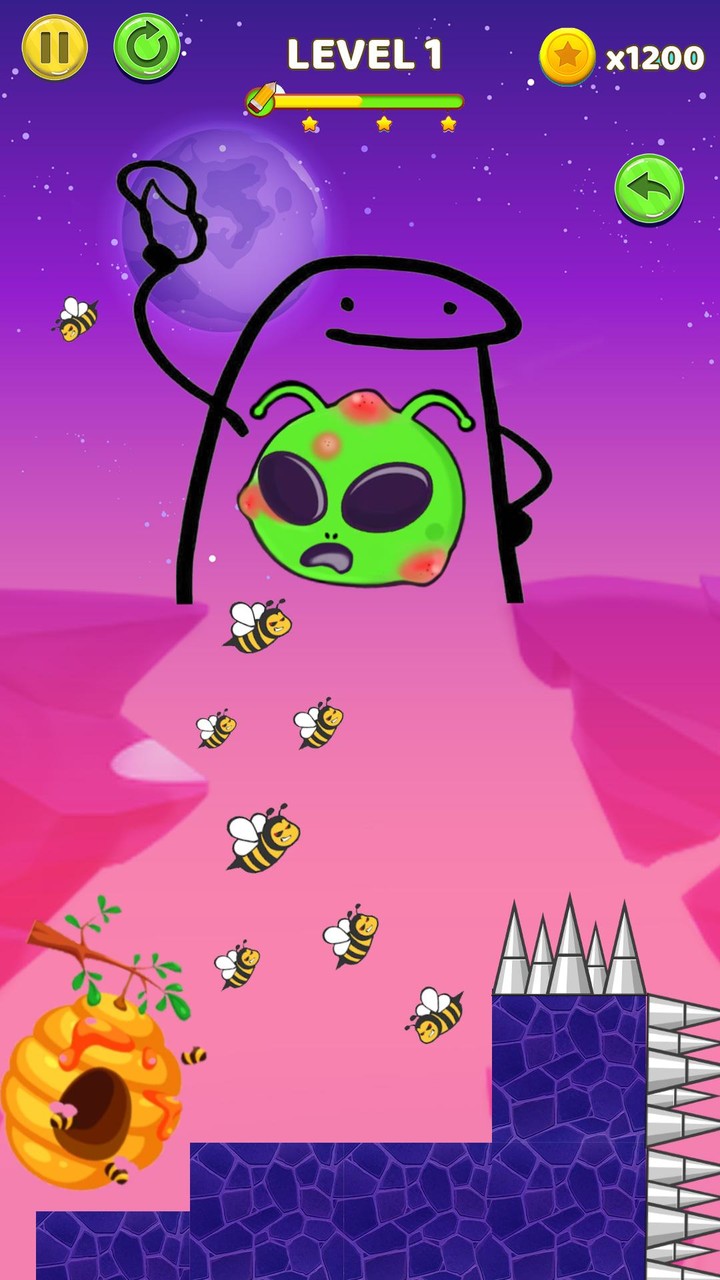Click the bee near the alien's mouth

pos(260,625)
